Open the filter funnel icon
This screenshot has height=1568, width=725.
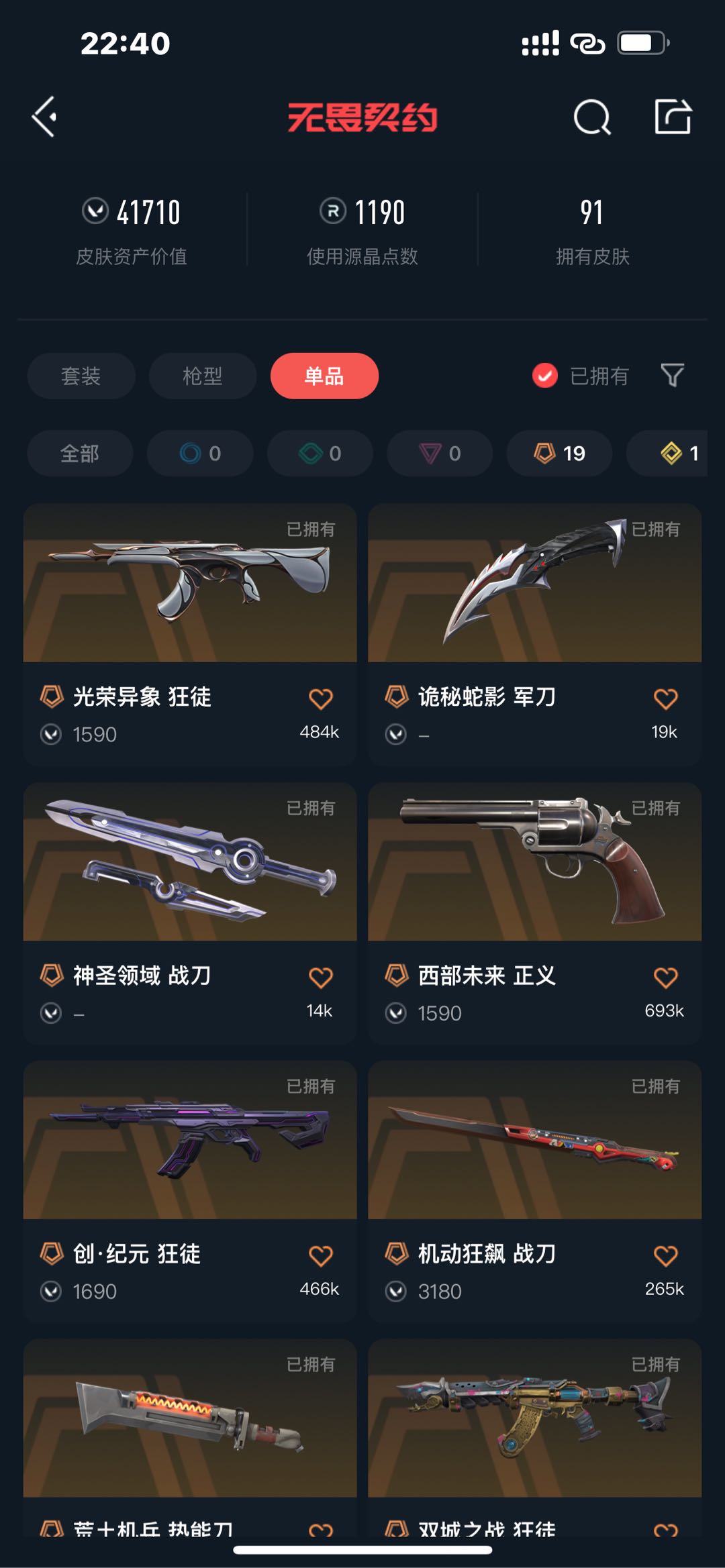coord(672,375)
